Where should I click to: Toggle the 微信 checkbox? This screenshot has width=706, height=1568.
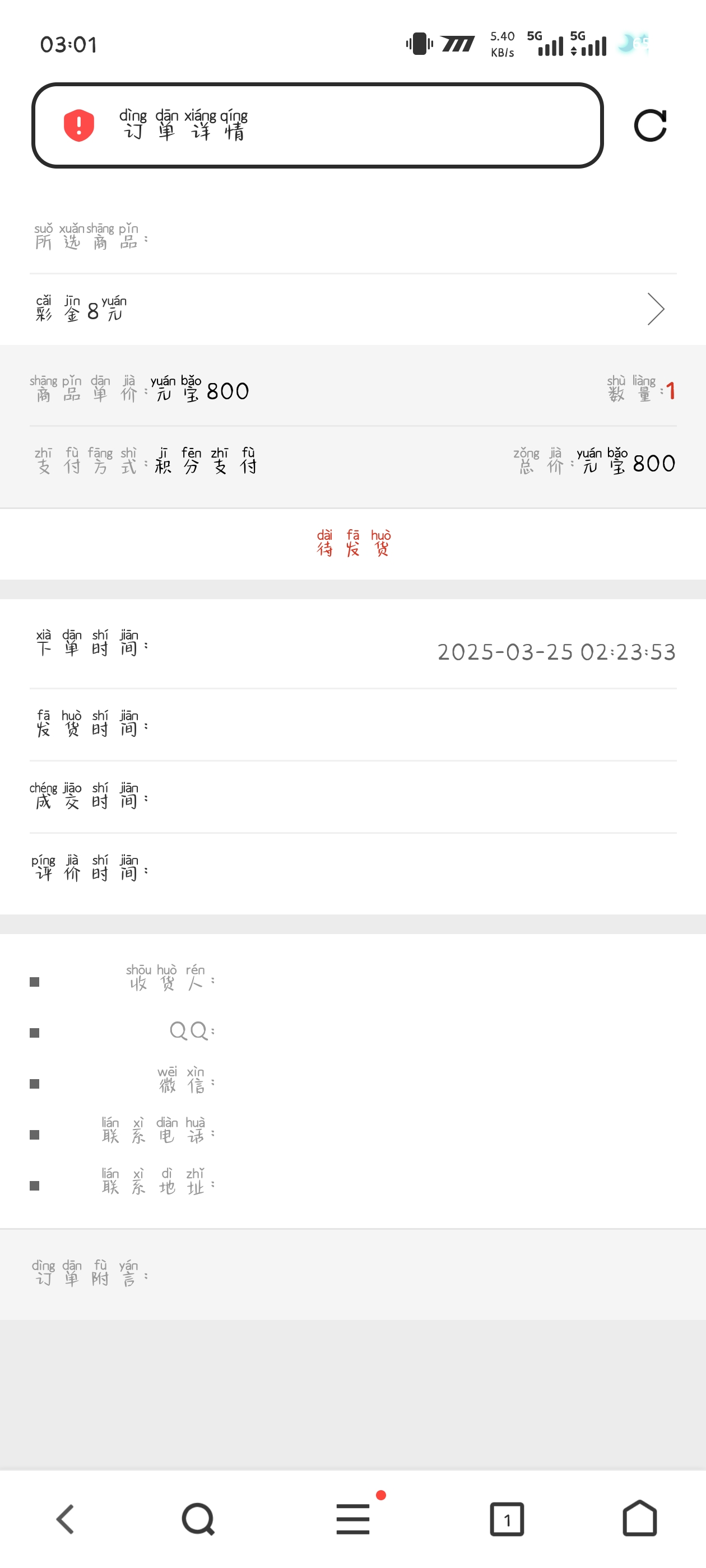click(x=35, y=1084)
